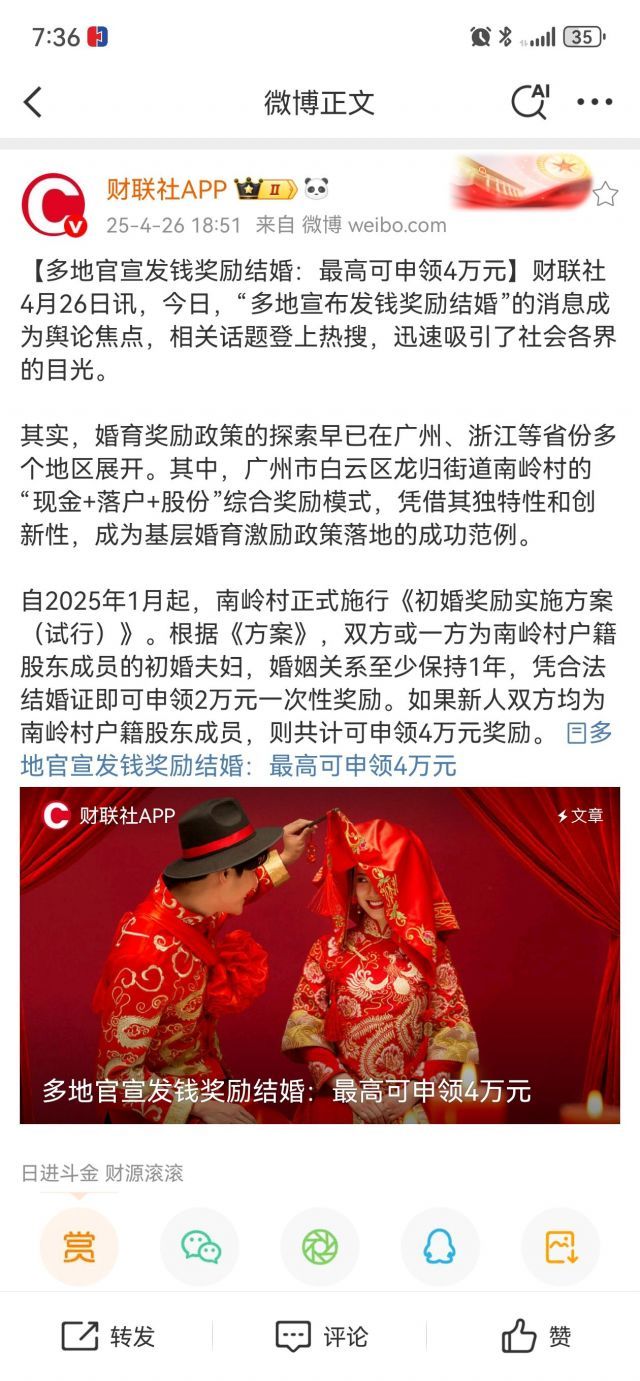Viewport: 640px width, 1381px height.
Task: Open the three-dot overflow menu
Action: pyautogui.click(x=595, y=101)
